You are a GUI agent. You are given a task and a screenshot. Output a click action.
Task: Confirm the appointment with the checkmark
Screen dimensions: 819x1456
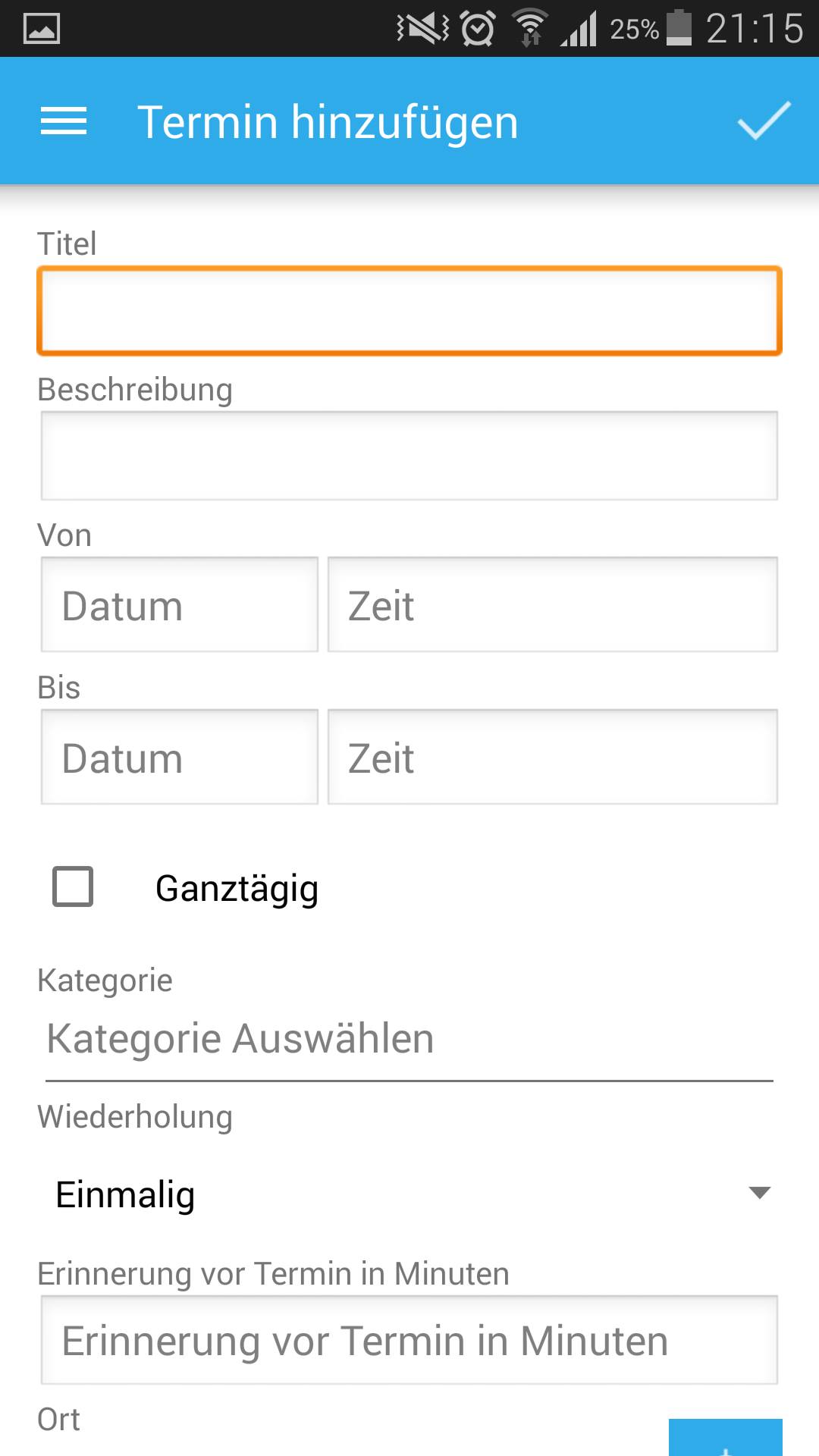[x=764, y=121]
